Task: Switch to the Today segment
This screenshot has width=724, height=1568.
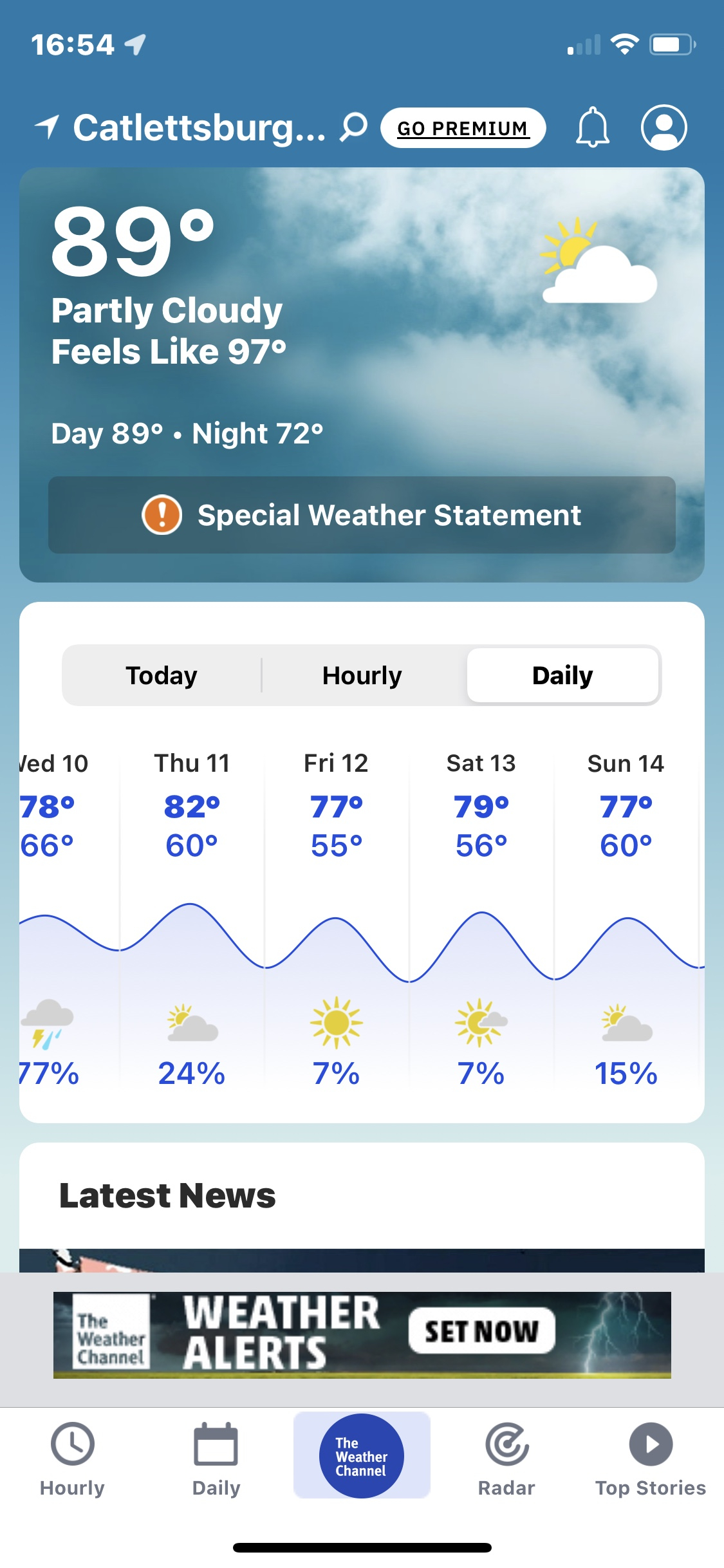Action: pyautogui.click(x=162, y=676)
